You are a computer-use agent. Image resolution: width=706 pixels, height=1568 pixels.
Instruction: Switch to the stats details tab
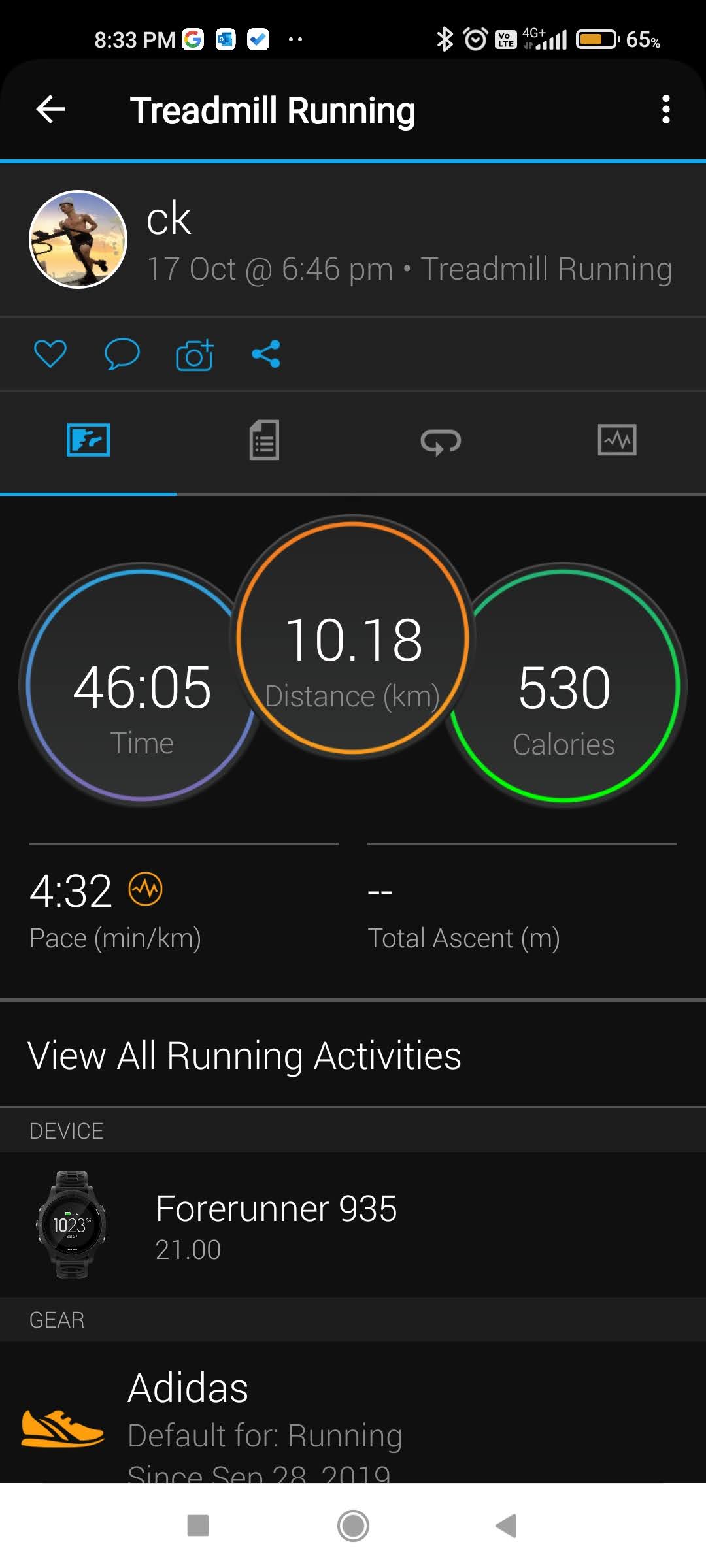pos(264,440)
